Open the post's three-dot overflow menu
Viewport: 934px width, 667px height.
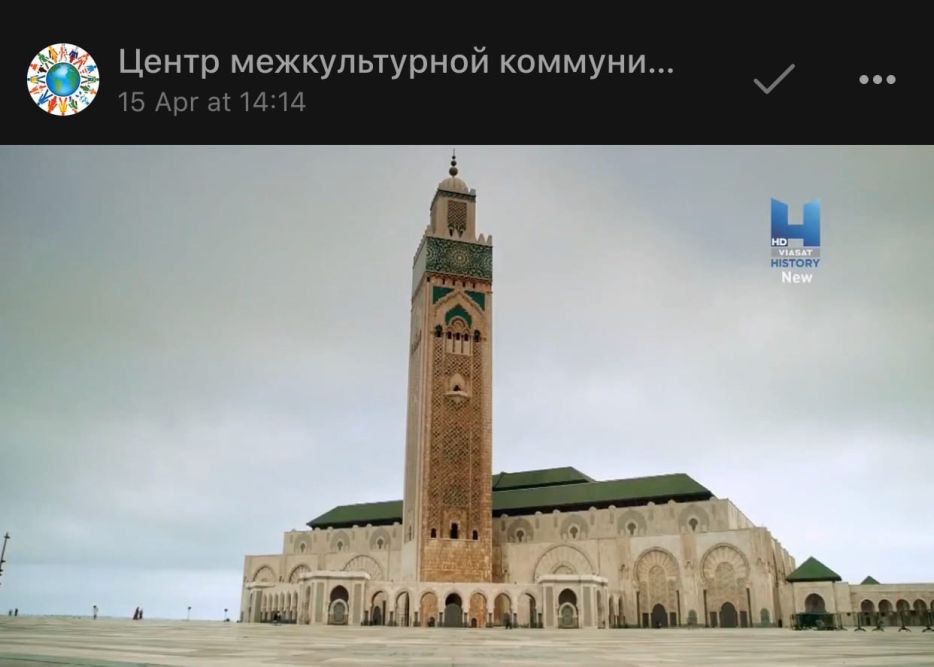877,80
